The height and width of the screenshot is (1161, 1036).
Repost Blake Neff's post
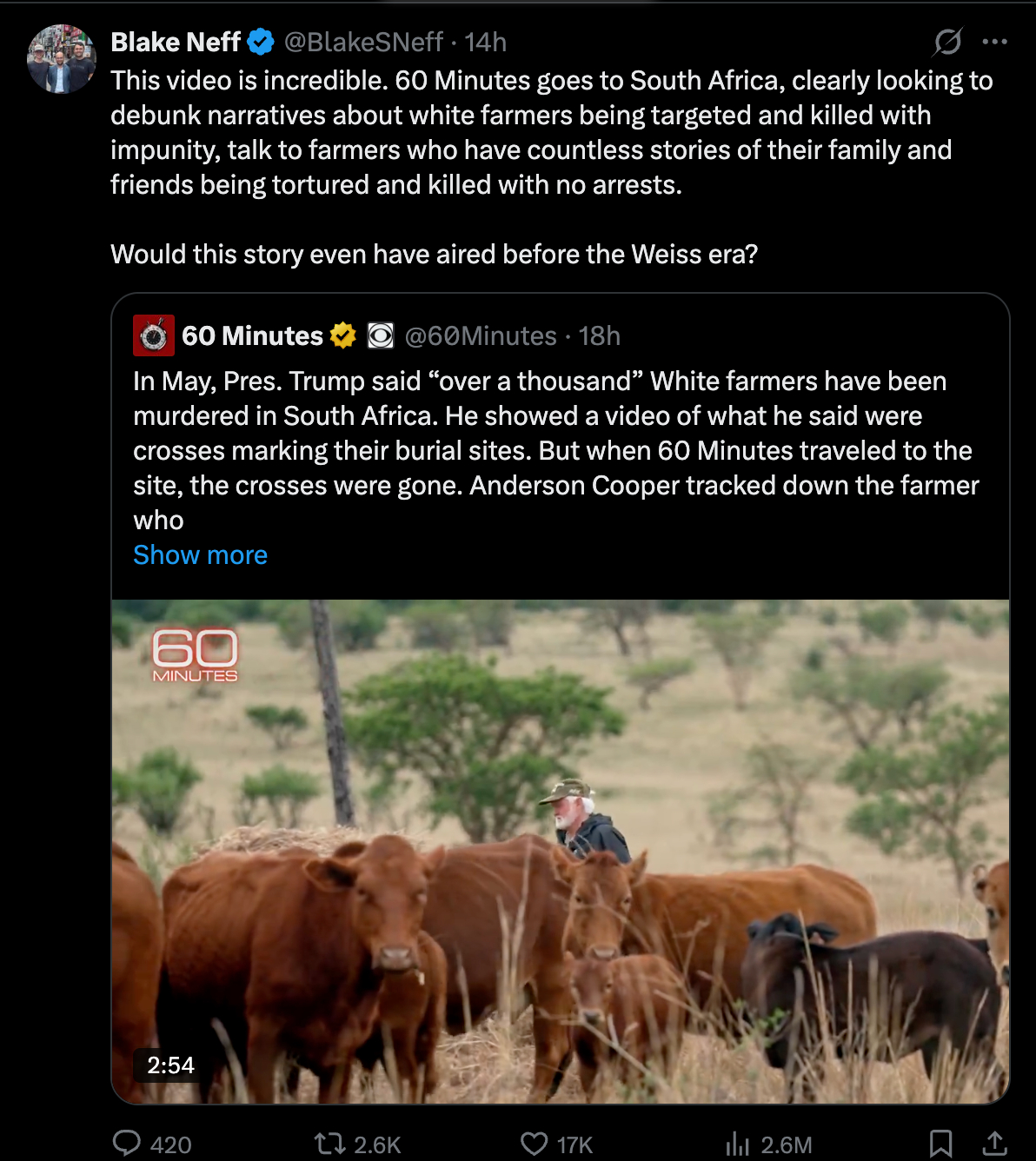[x=330, y=1143]
